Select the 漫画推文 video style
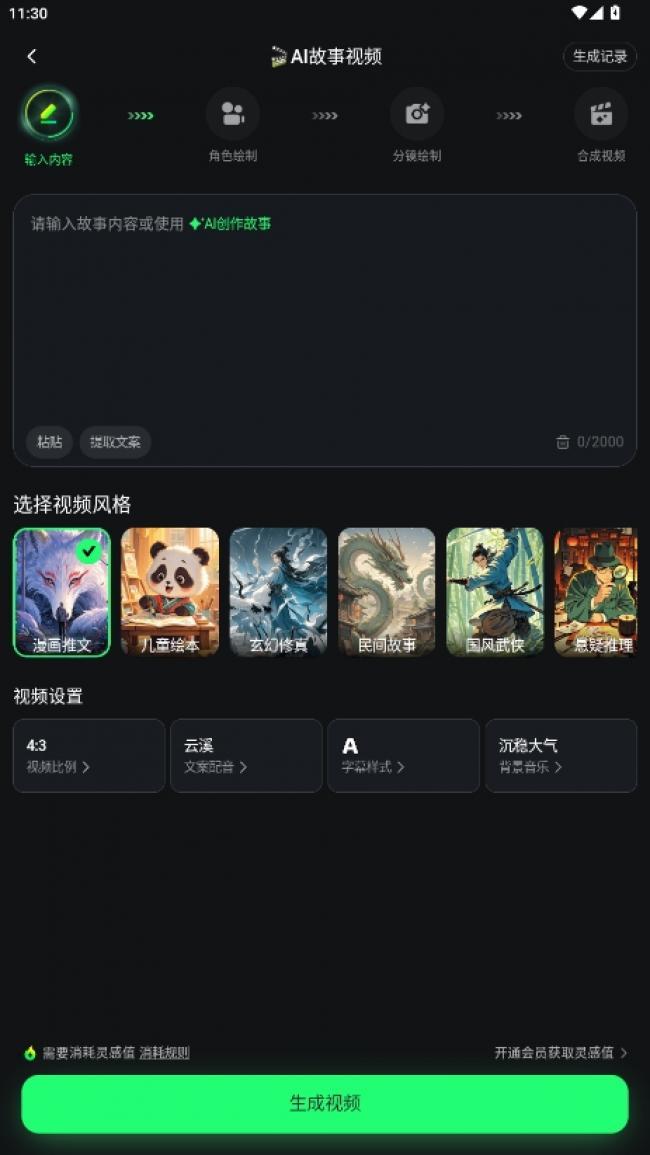Screen dimensions: 650x1155 point(62,592)
